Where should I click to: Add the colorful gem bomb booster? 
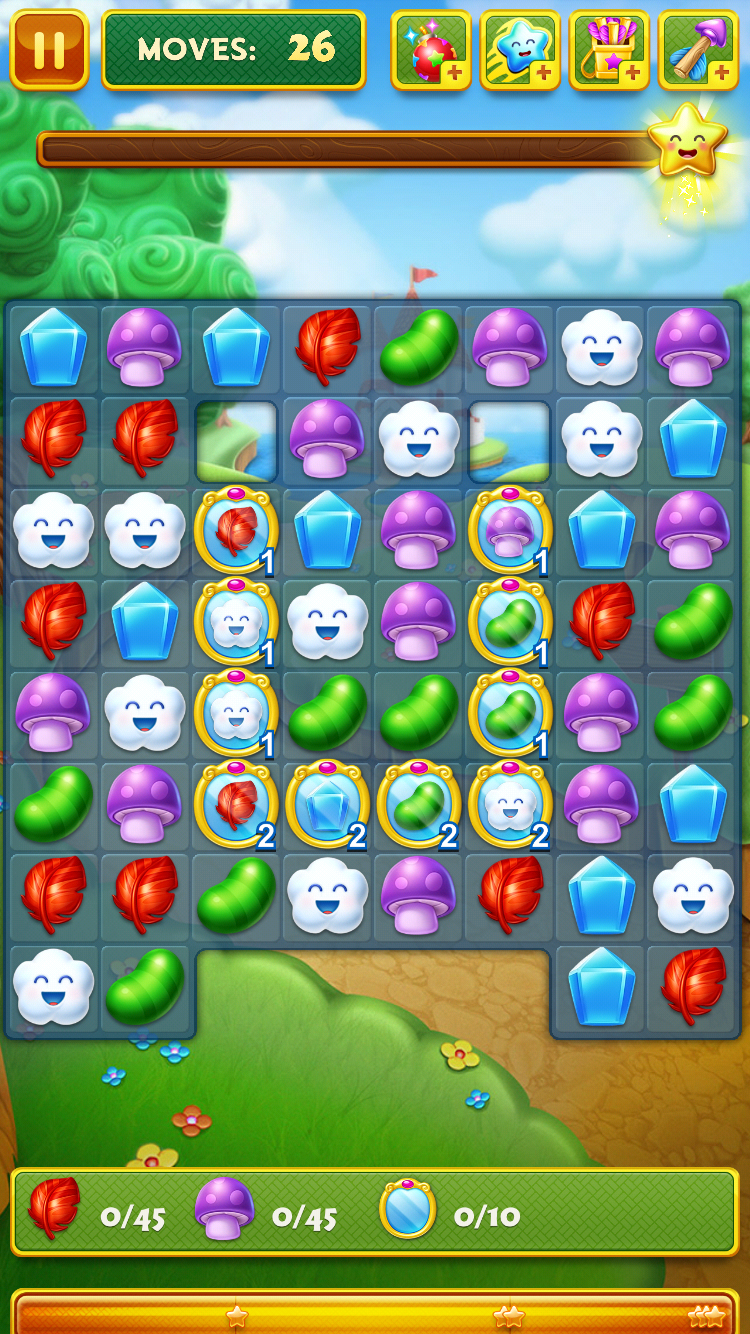coord(431,50)
